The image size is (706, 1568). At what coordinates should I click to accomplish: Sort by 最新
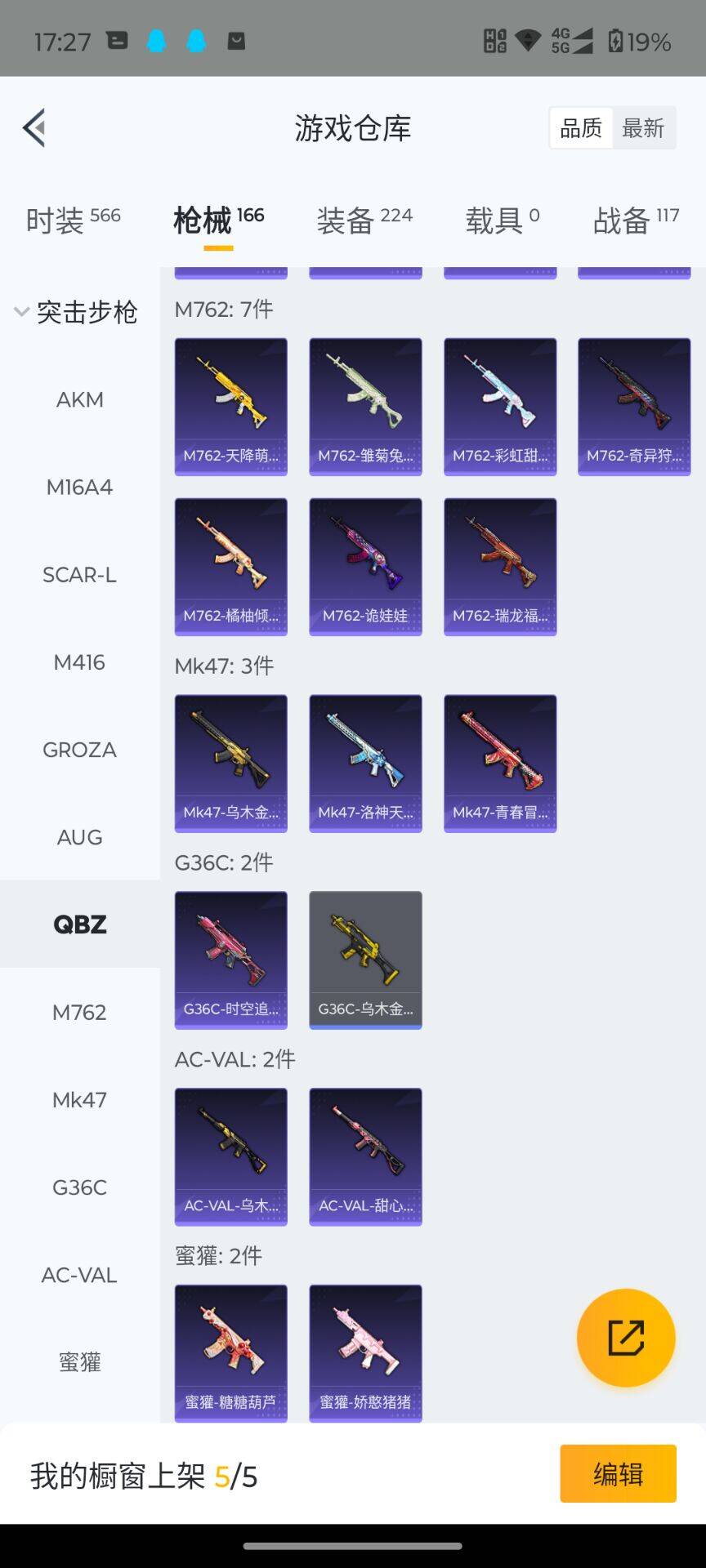pos(643,128)
